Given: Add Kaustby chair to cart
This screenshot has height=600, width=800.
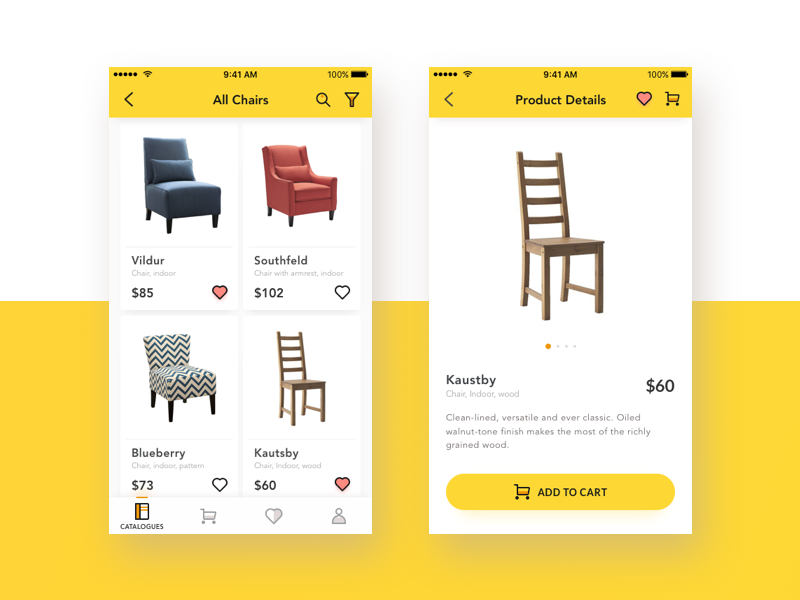Looking at the screenshot, I should tap(560, 492).
